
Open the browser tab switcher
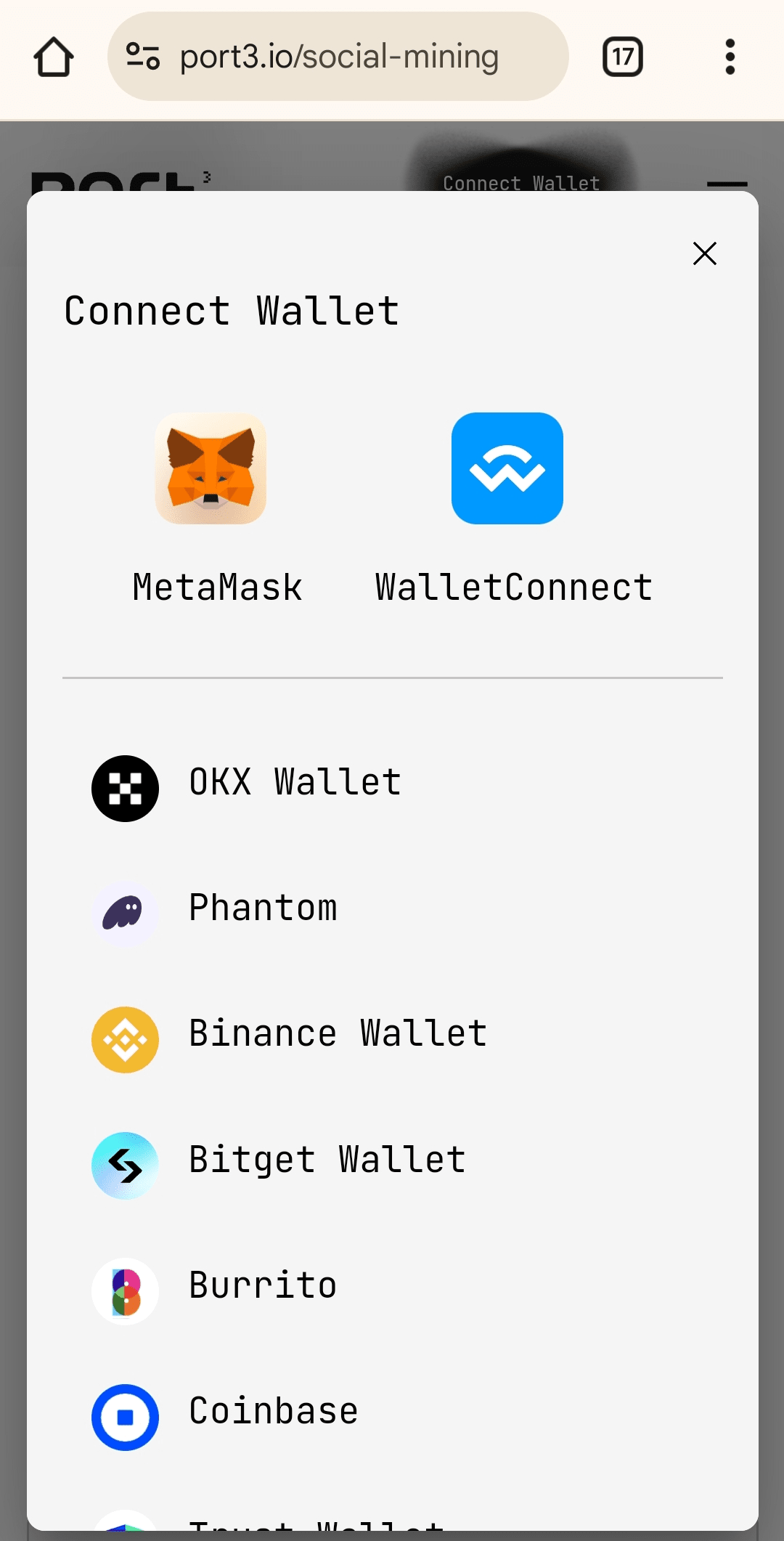pos(622,57)
